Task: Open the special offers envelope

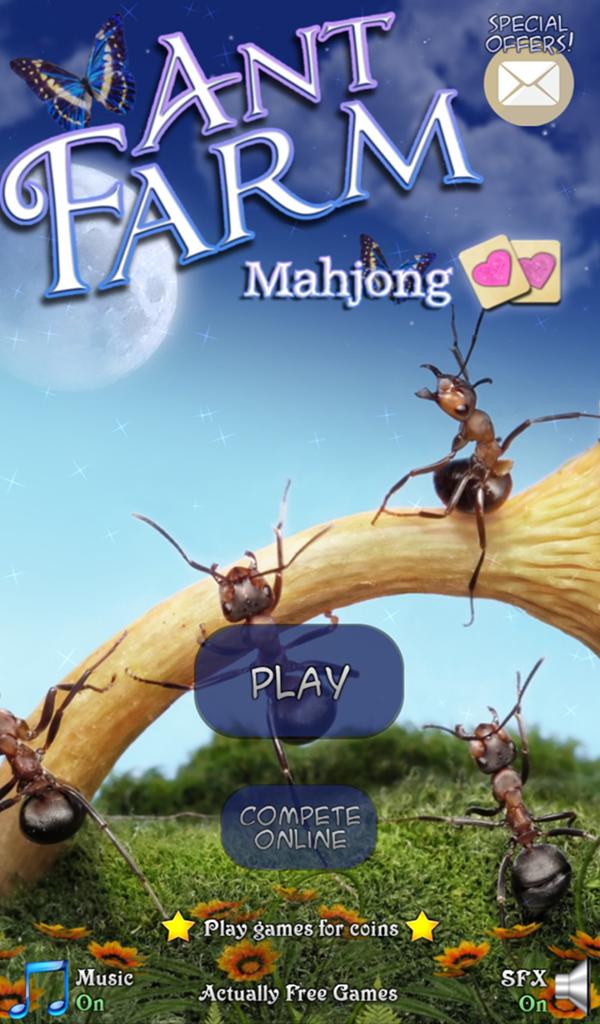Action: tap(528, 83)
